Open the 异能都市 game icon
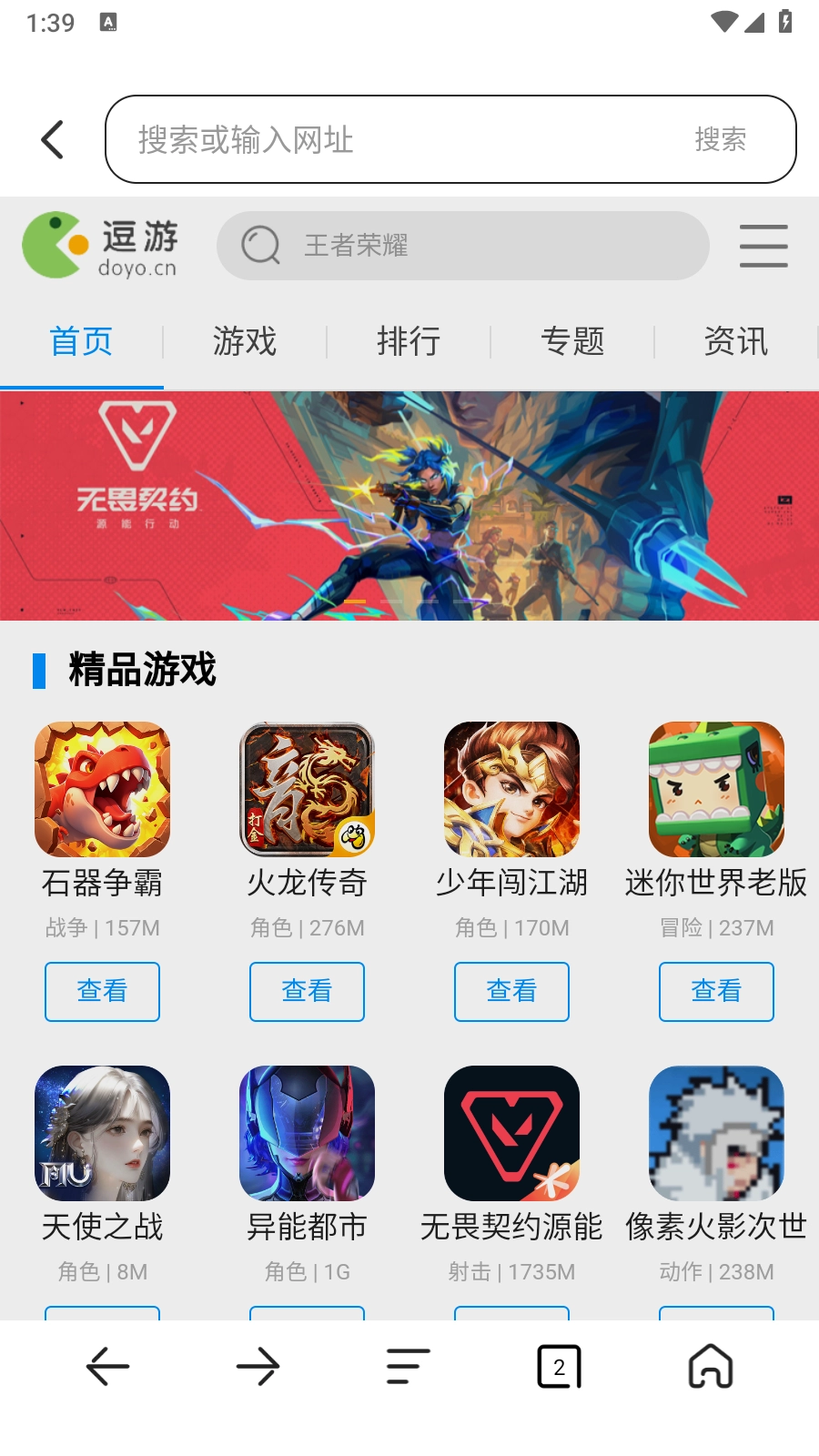This screenshot has width=819, height=1456. coord(307,1133)
